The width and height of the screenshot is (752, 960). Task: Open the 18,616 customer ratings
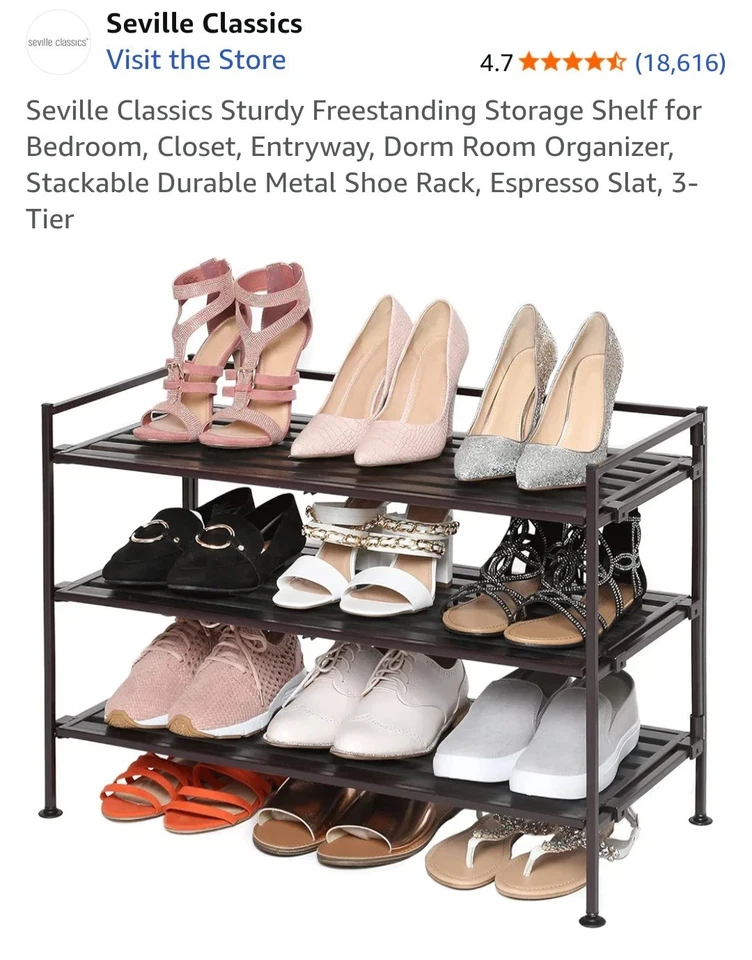pos(679,62)
